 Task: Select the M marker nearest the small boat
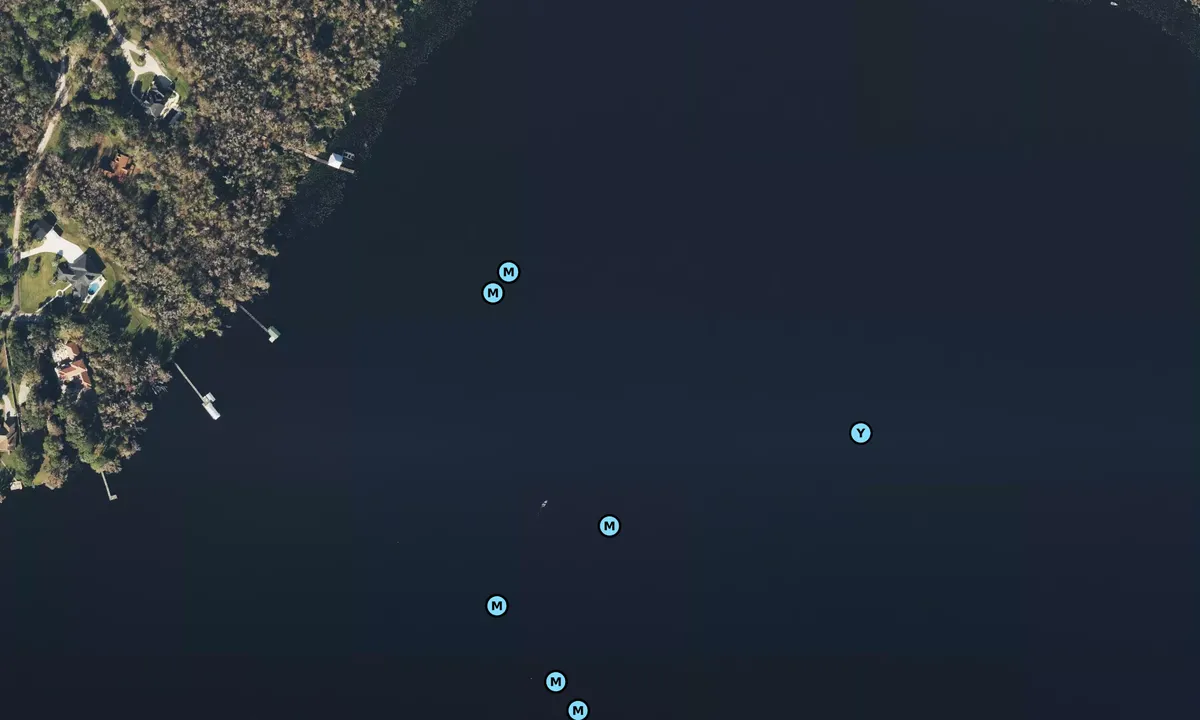609,526
